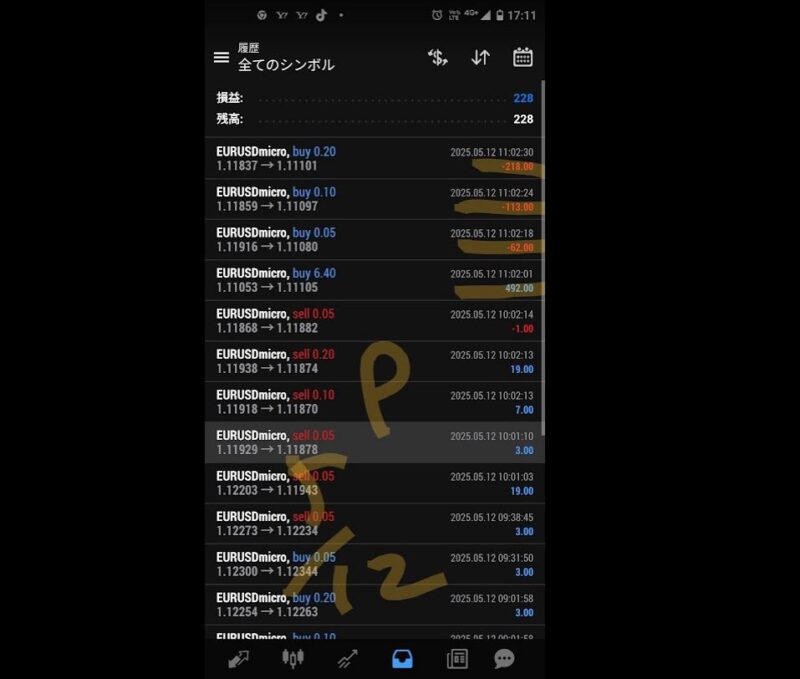Open the symbol filter icon

click(x=437, y=57)
